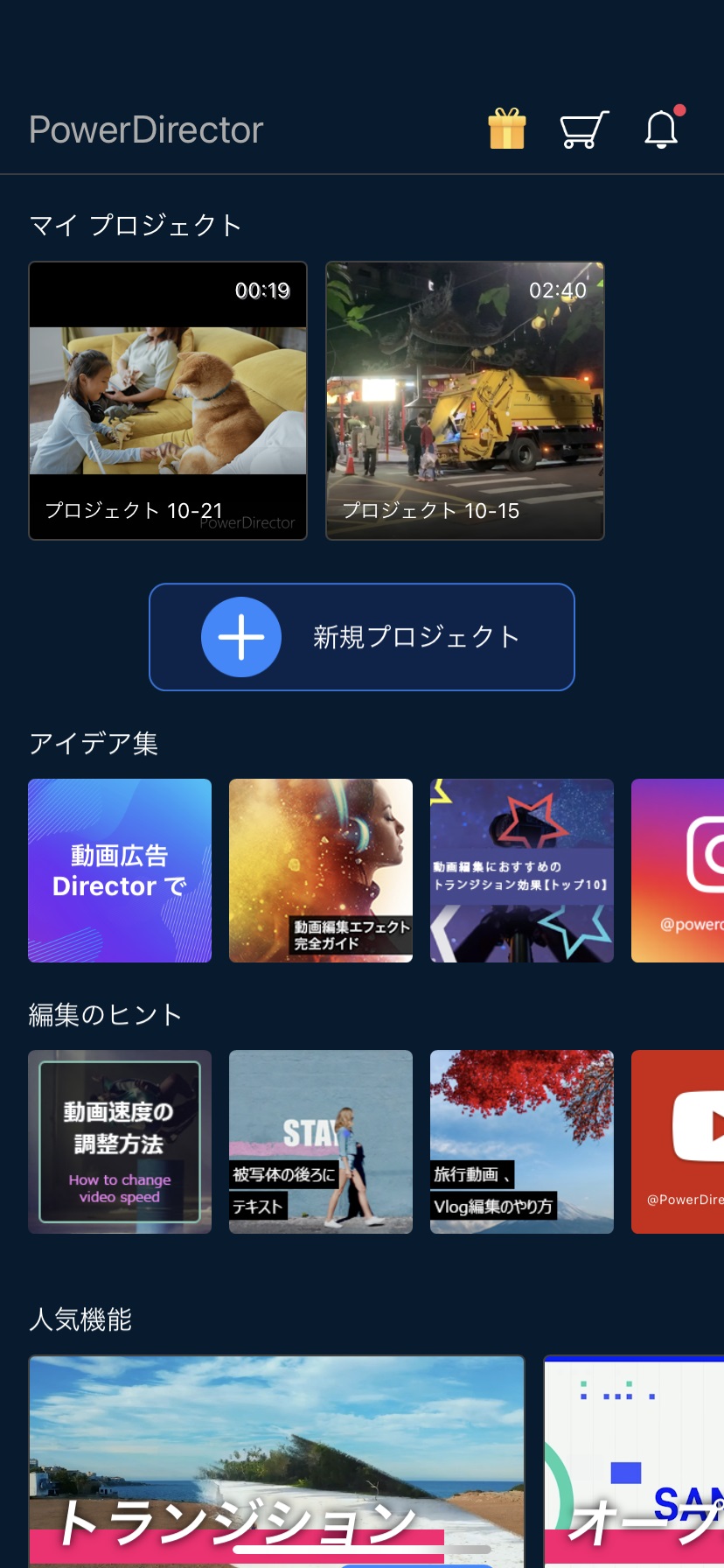Image resolution: width=724 pixels, height=1568 pixels.
Task: Open the 動画広告 Director idea card
Action: pyautogui.click(x=120, y=871)
